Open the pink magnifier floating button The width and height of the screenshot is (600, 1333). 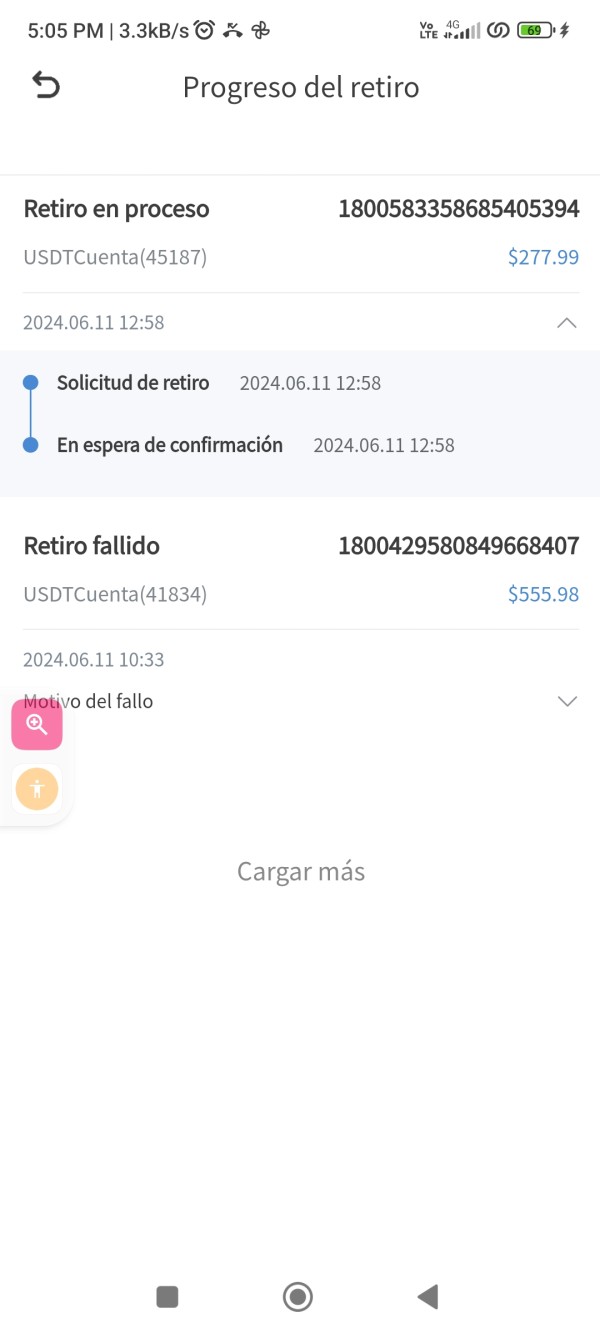[37, 725]
